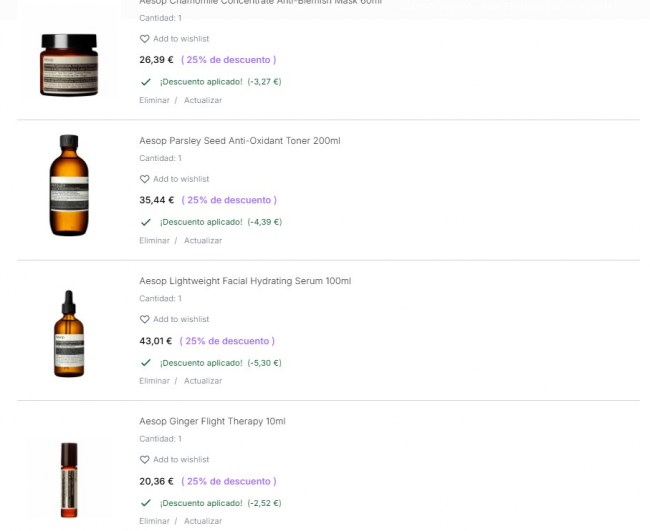Tap Actualizar for the 26,39 € mask item
The image size is (650, 531).
[x=203, y=100]
